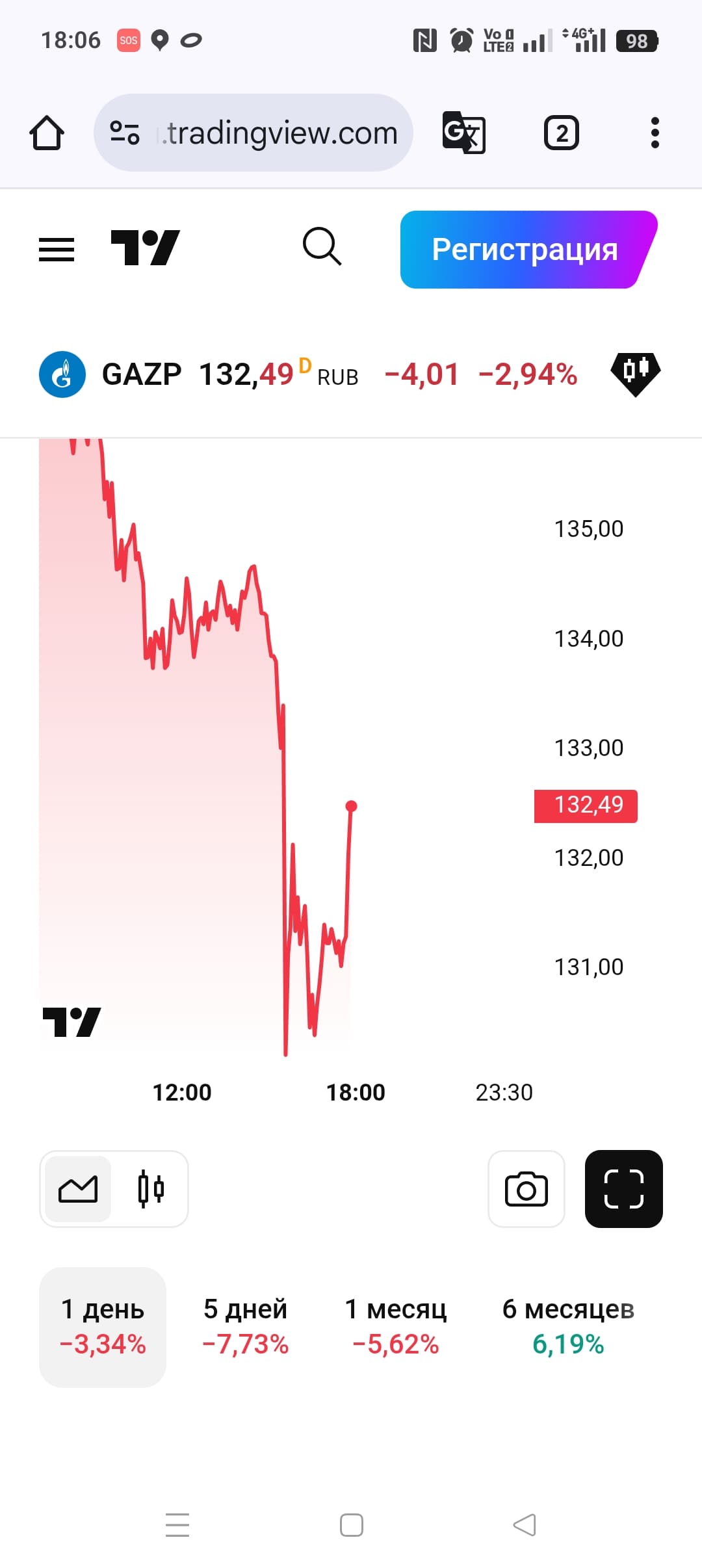
Task: Open the browser overflow menu
Action: point(655,133)
